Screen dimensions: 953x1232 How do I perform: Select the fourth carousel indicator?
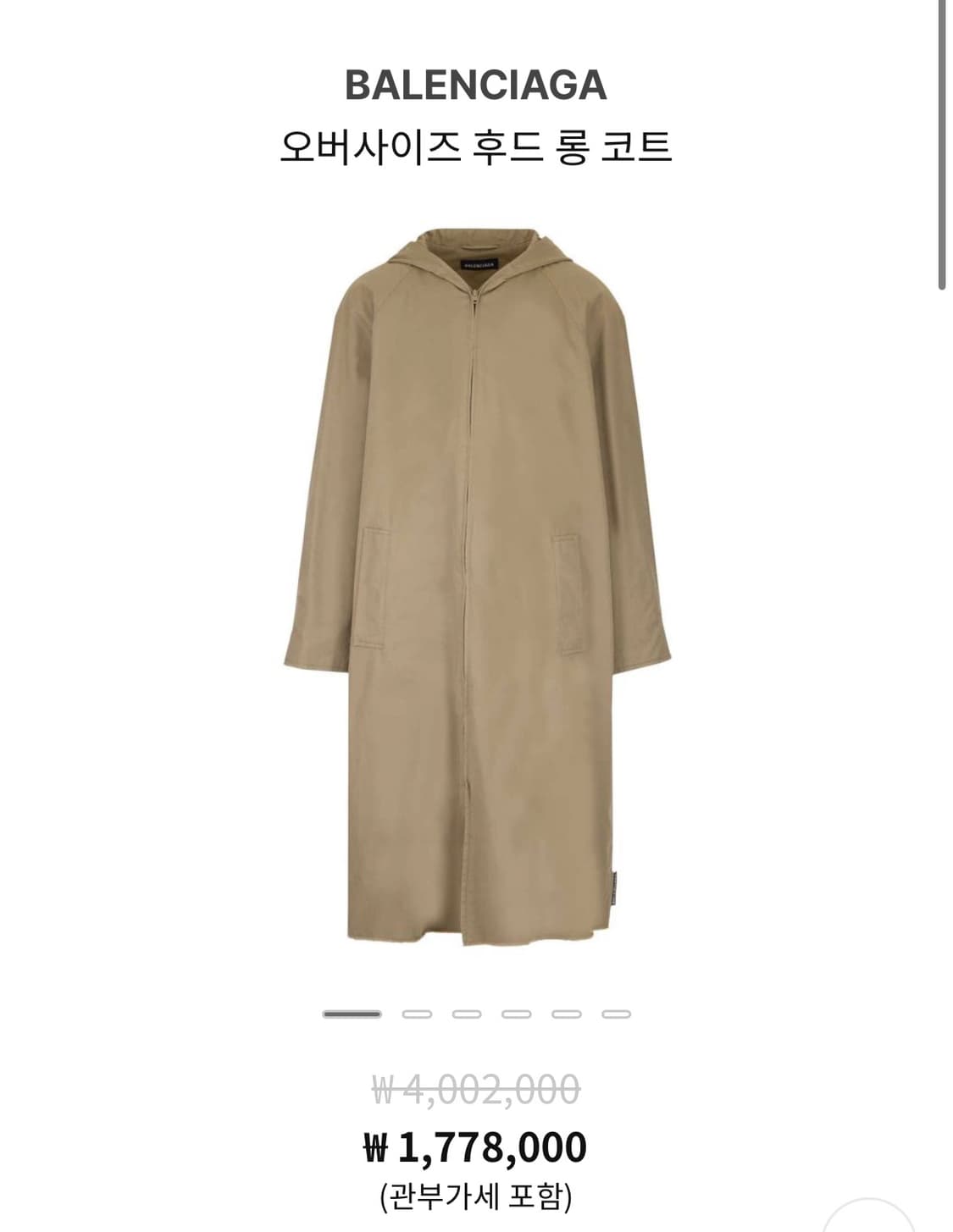click(x=516, y=1014)
